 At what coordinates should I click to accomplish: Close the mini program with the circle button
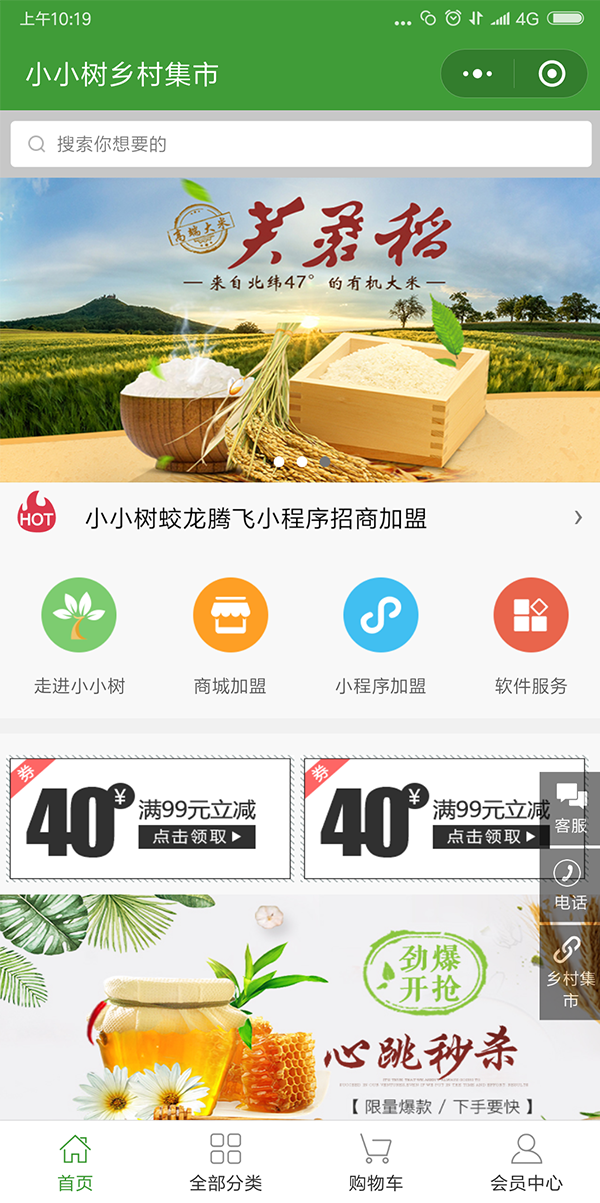point(551,74)
